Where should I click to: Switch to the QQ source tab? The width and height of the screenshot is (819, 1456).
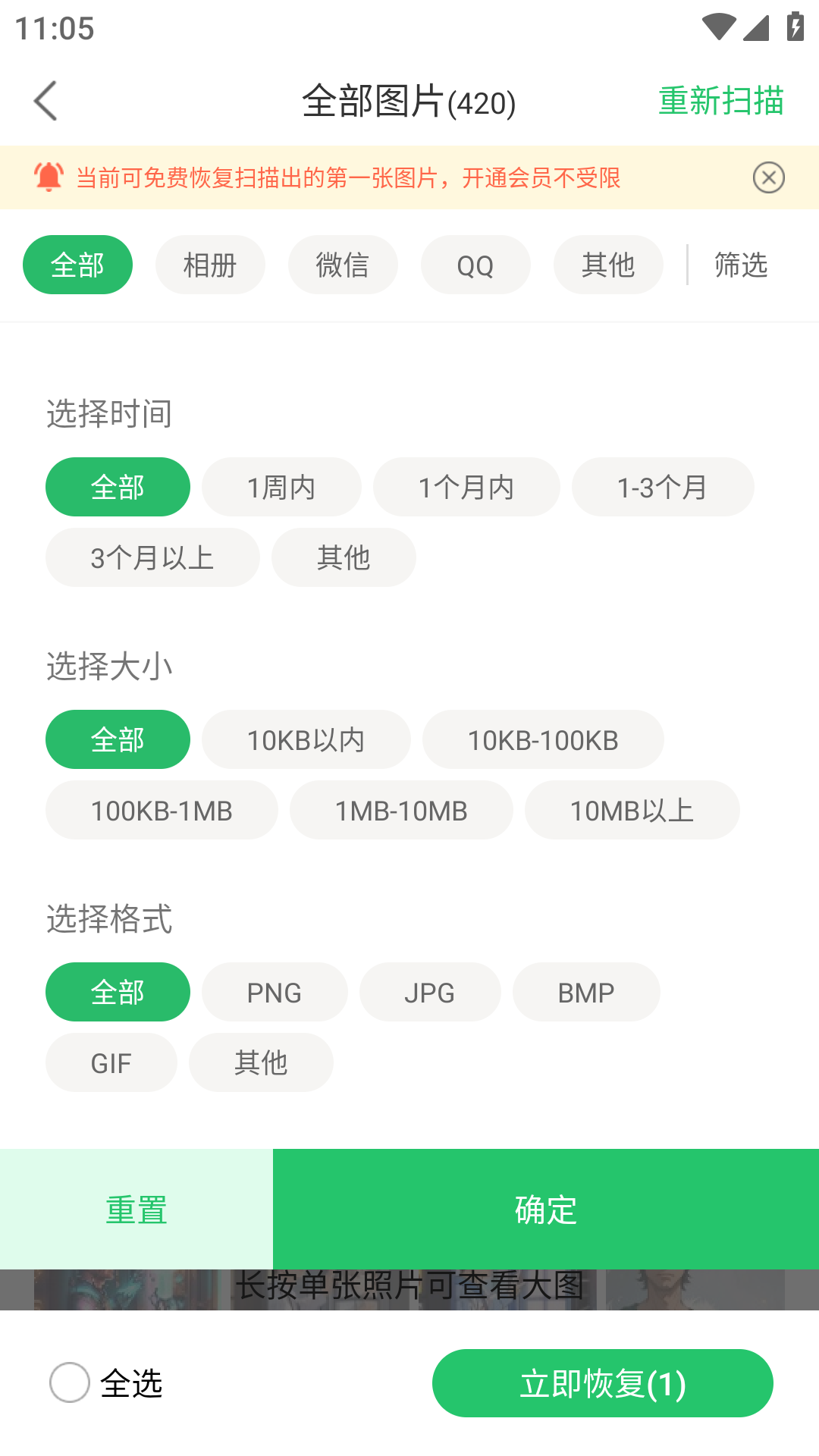[475, 265]
